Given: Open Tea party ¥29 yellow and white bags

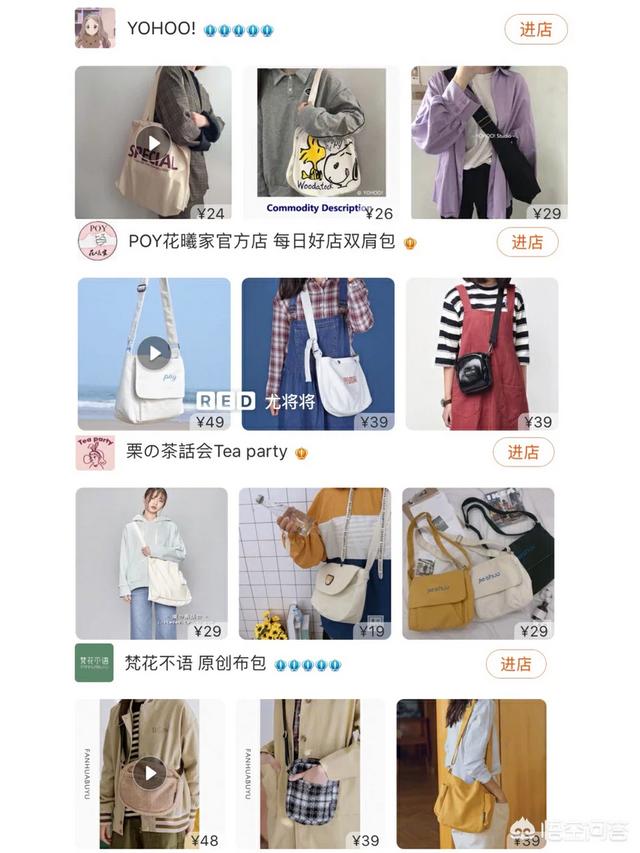Looking at the screenshot, I should click(478, 563).
